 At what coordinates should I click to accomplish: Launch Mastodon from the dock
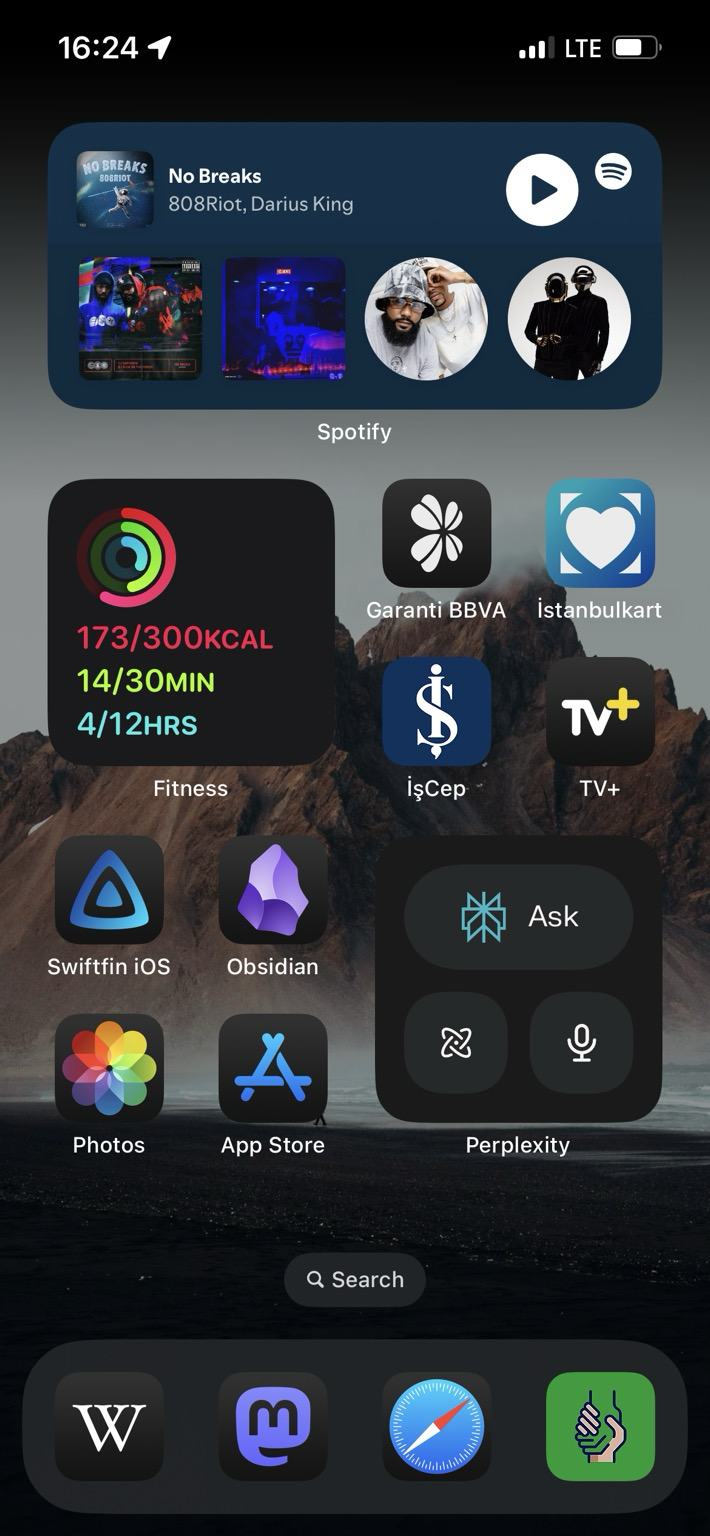coord(273,1426)
